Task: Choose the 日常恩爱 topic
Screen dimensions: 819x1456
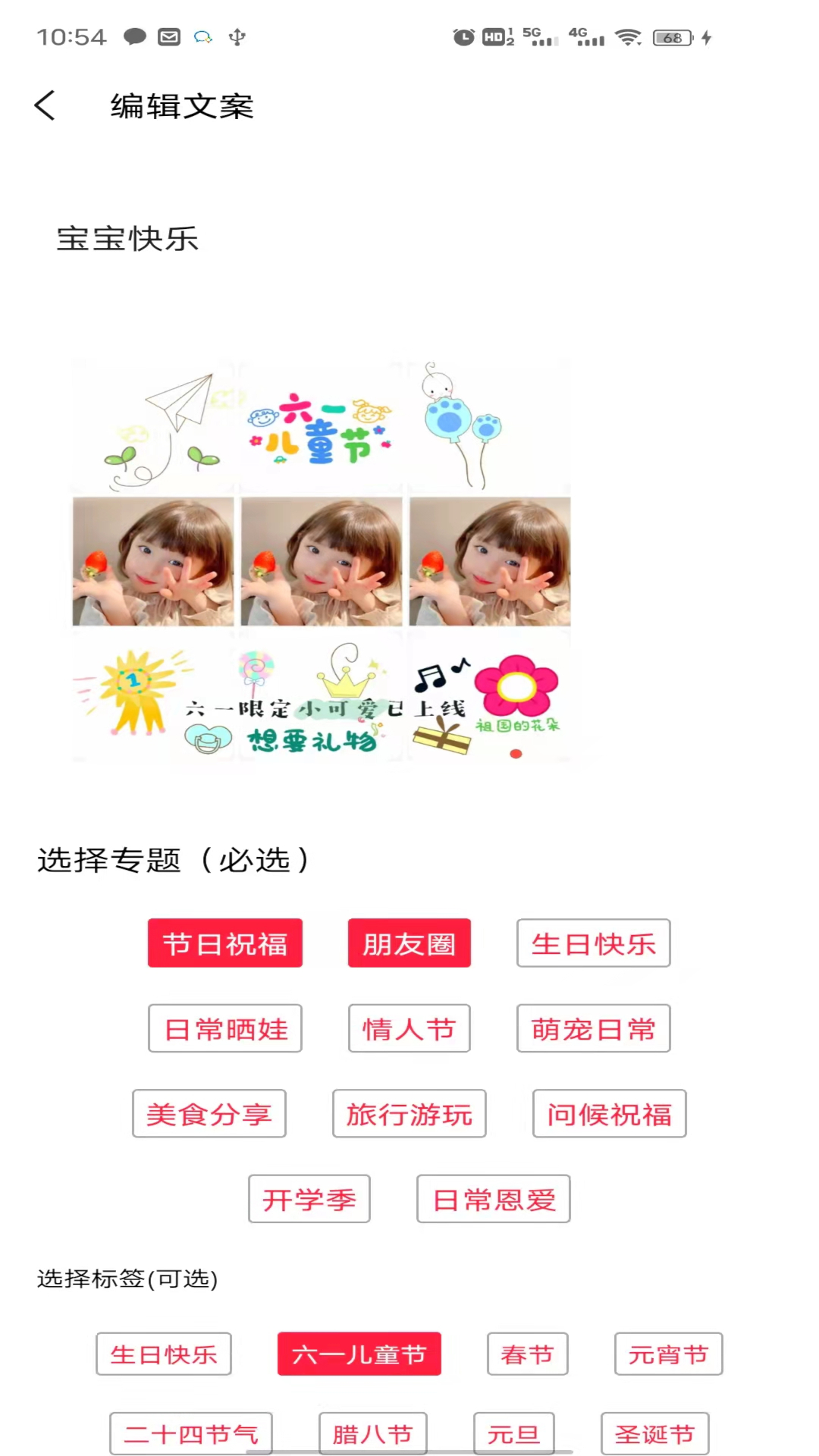Action: coord(493,1199)
